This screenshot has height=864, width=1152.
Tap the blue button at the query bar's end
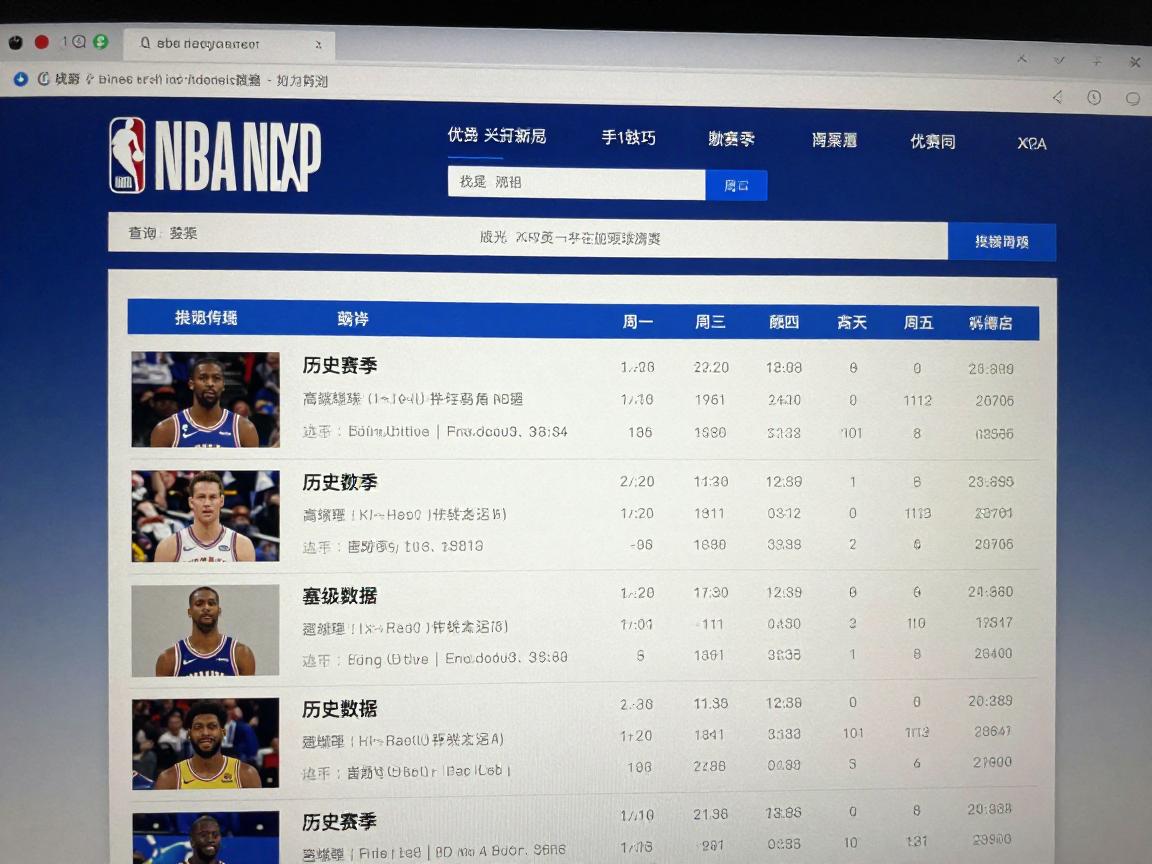pos(1001,242)
